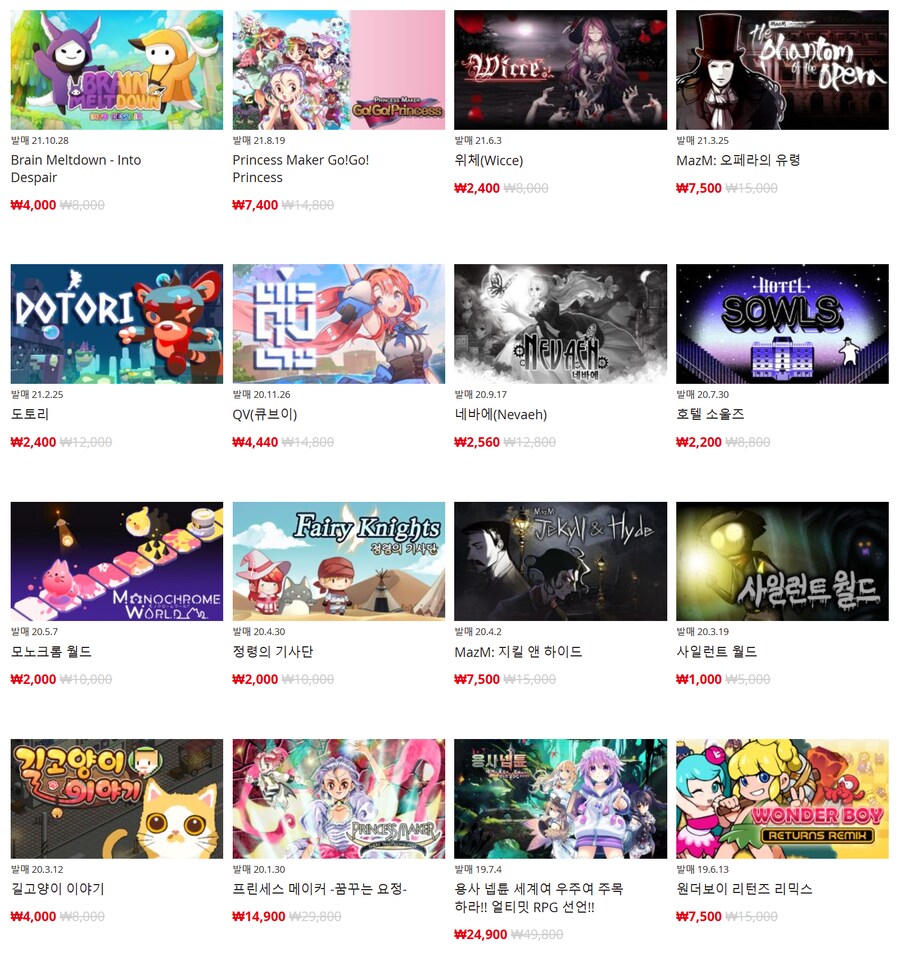The image size is (900, 970).
Task: Open the 호텔 소울즈 game card
Action: [782, 324]
